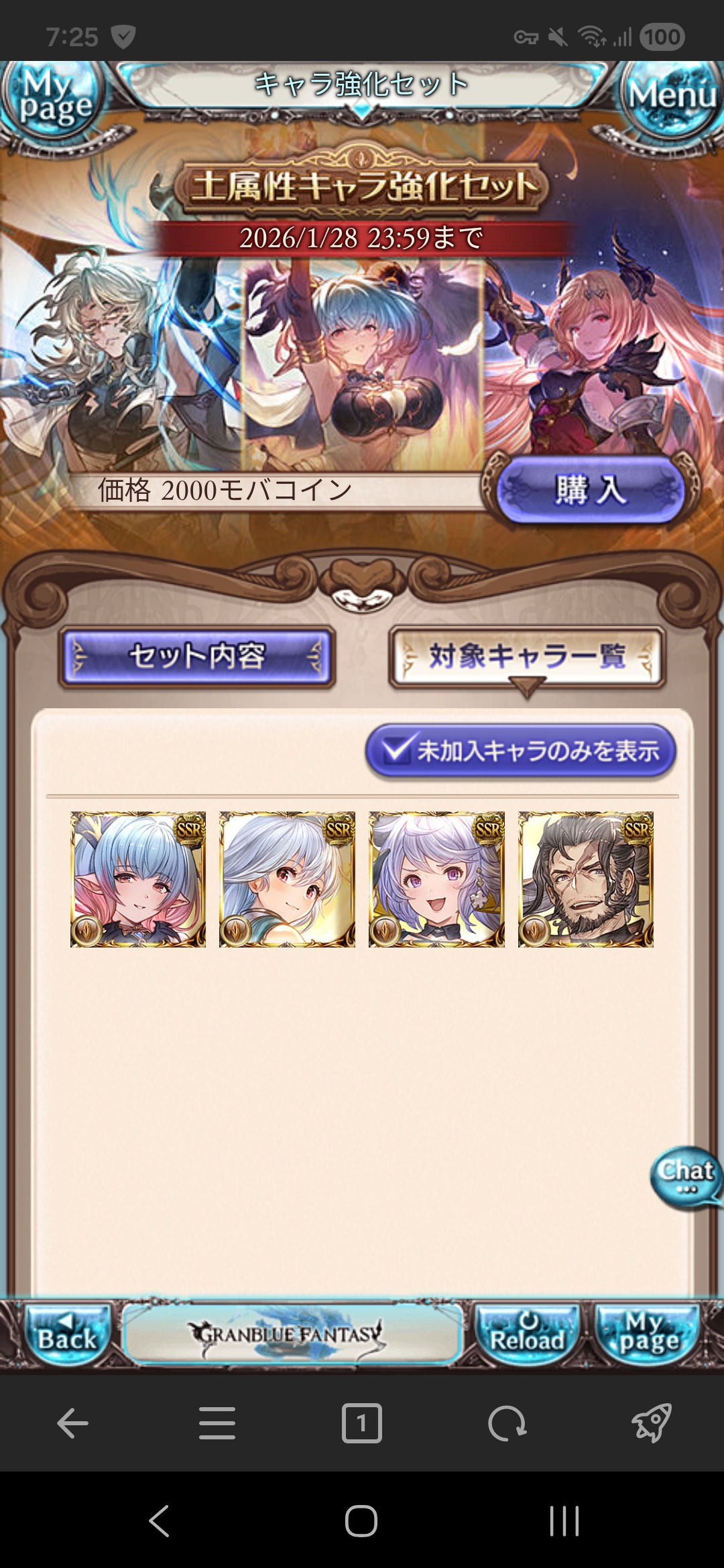Reload the game page
The image size is (724, 1568).
pos(527,1332)
